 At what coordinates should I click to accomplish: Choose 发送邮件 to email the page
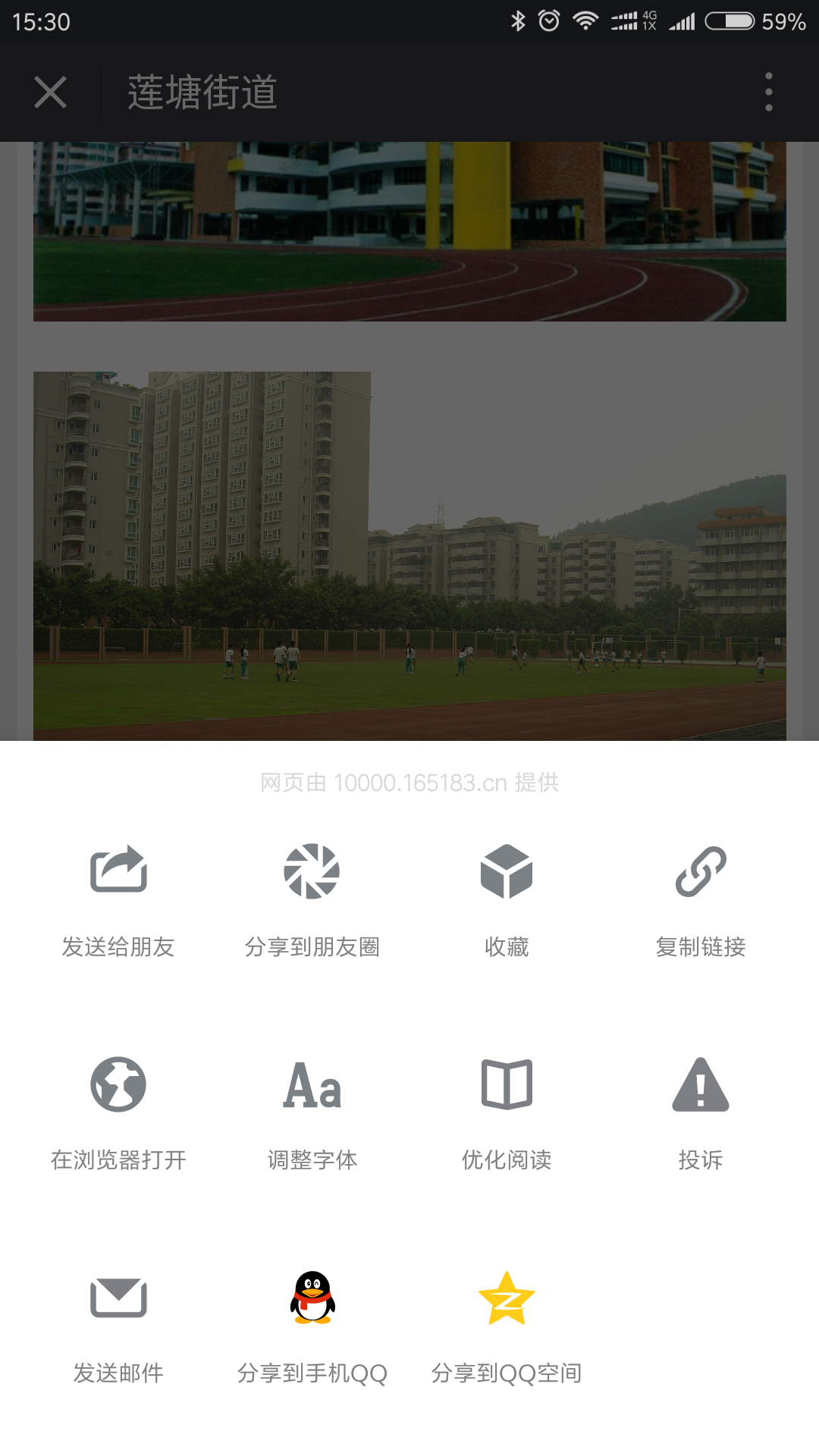[x=118, y=1298]
